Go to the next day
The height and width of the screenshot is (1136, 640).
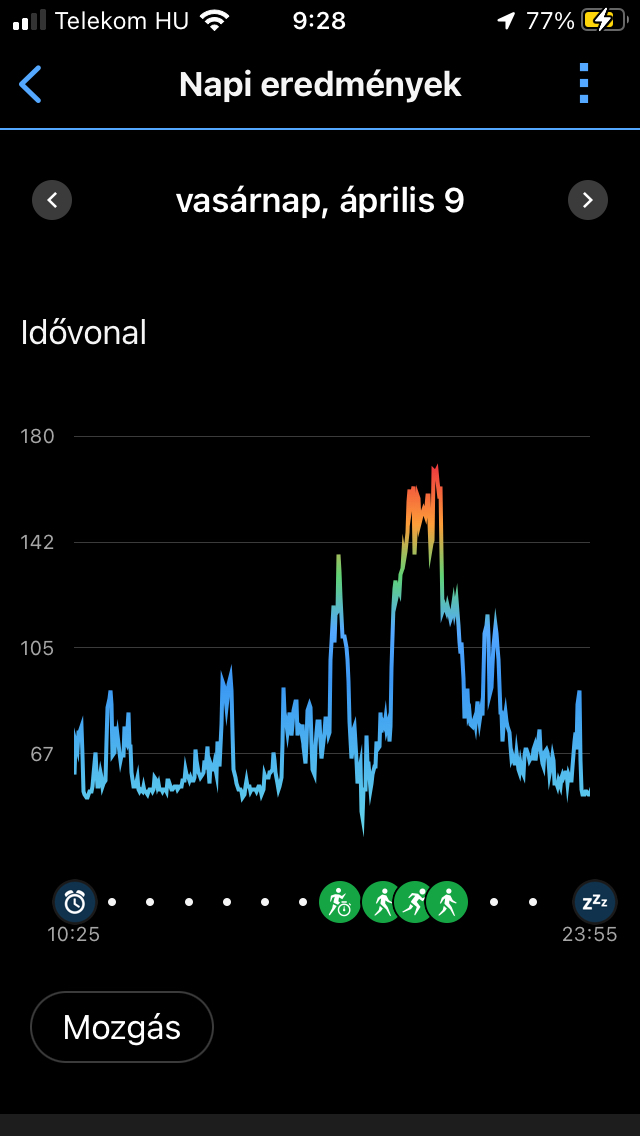pyautogui.click(x=587, y=200)
